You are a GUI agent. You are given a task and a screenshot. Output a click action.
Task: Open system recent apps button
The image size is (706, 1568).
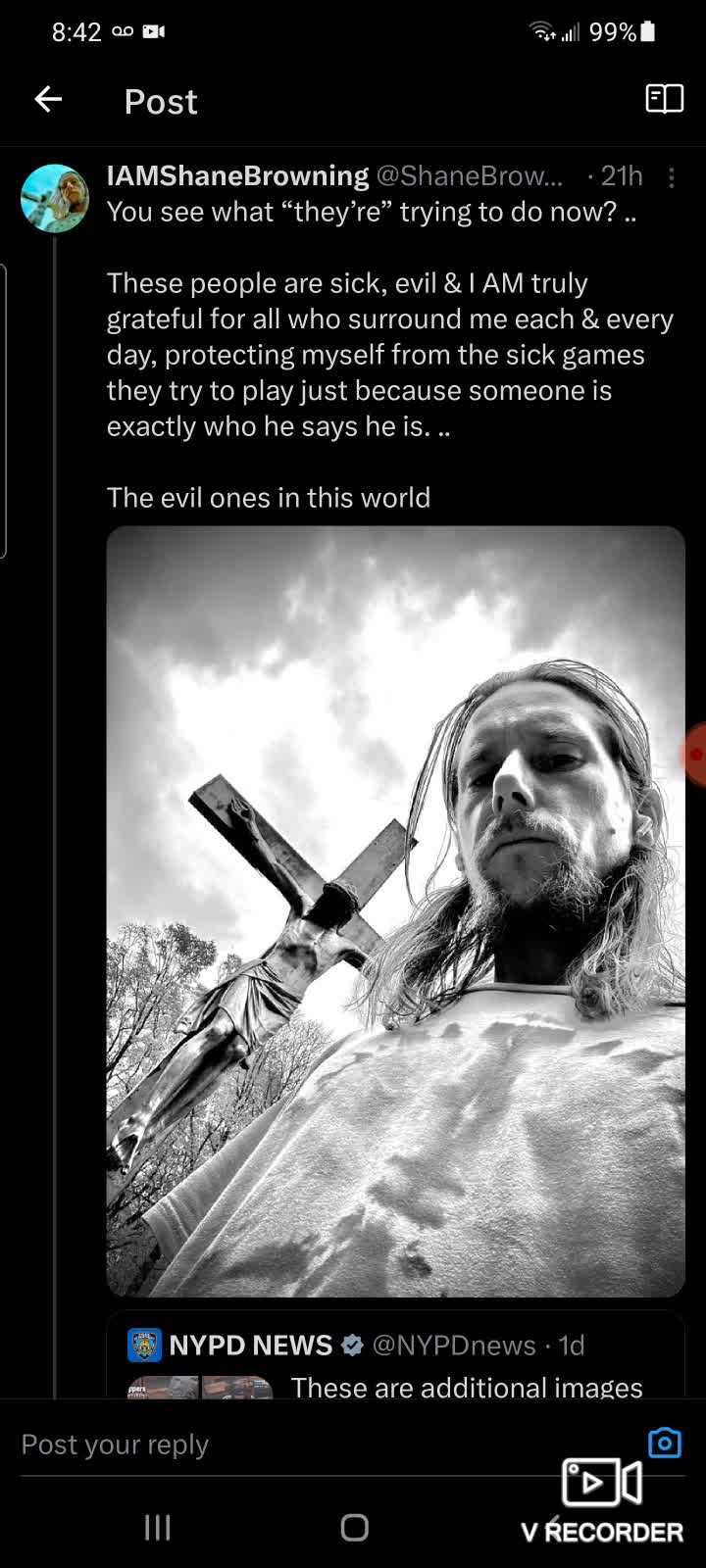coord(158,1527)
